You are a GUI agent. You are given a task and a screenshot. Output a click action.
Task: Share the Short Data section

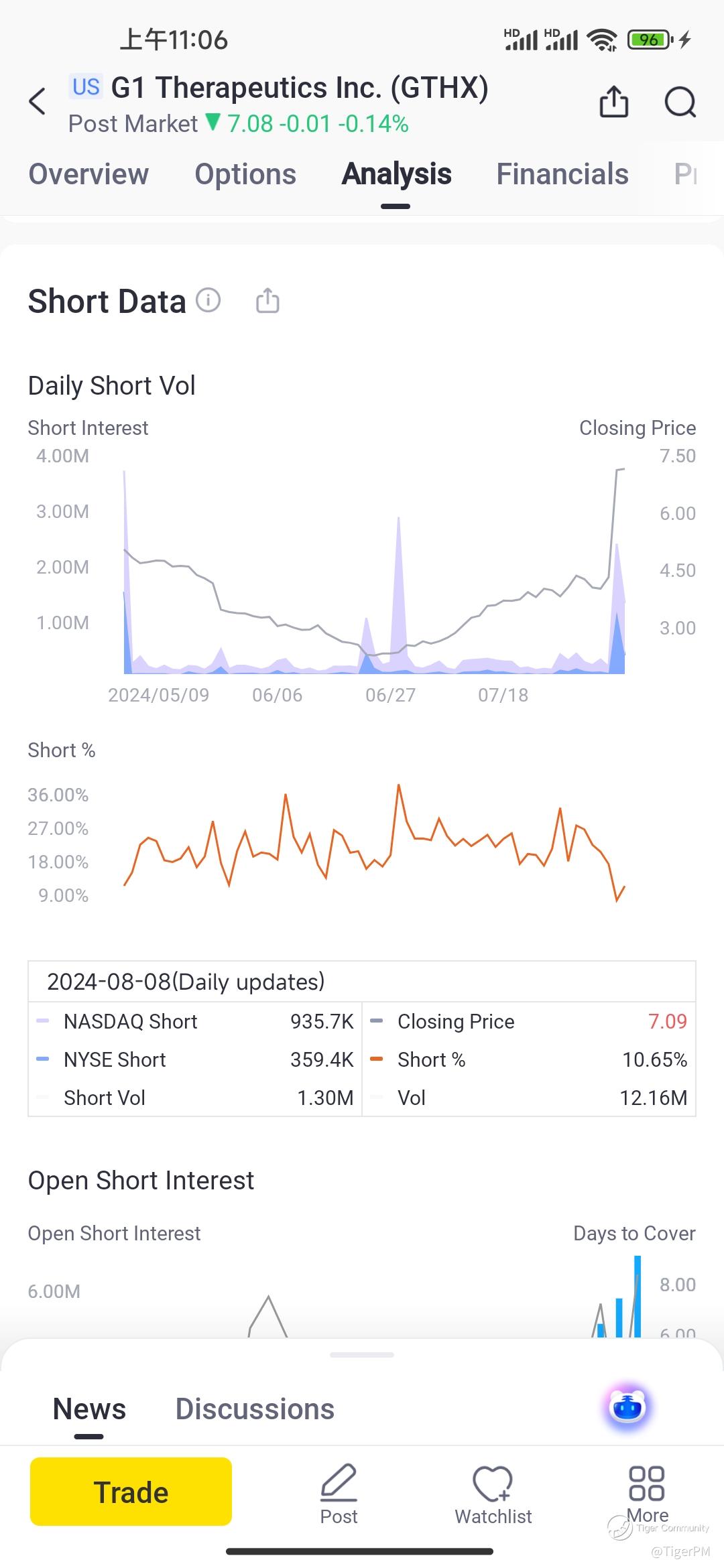pyautogui.click(x=267, y=300)
